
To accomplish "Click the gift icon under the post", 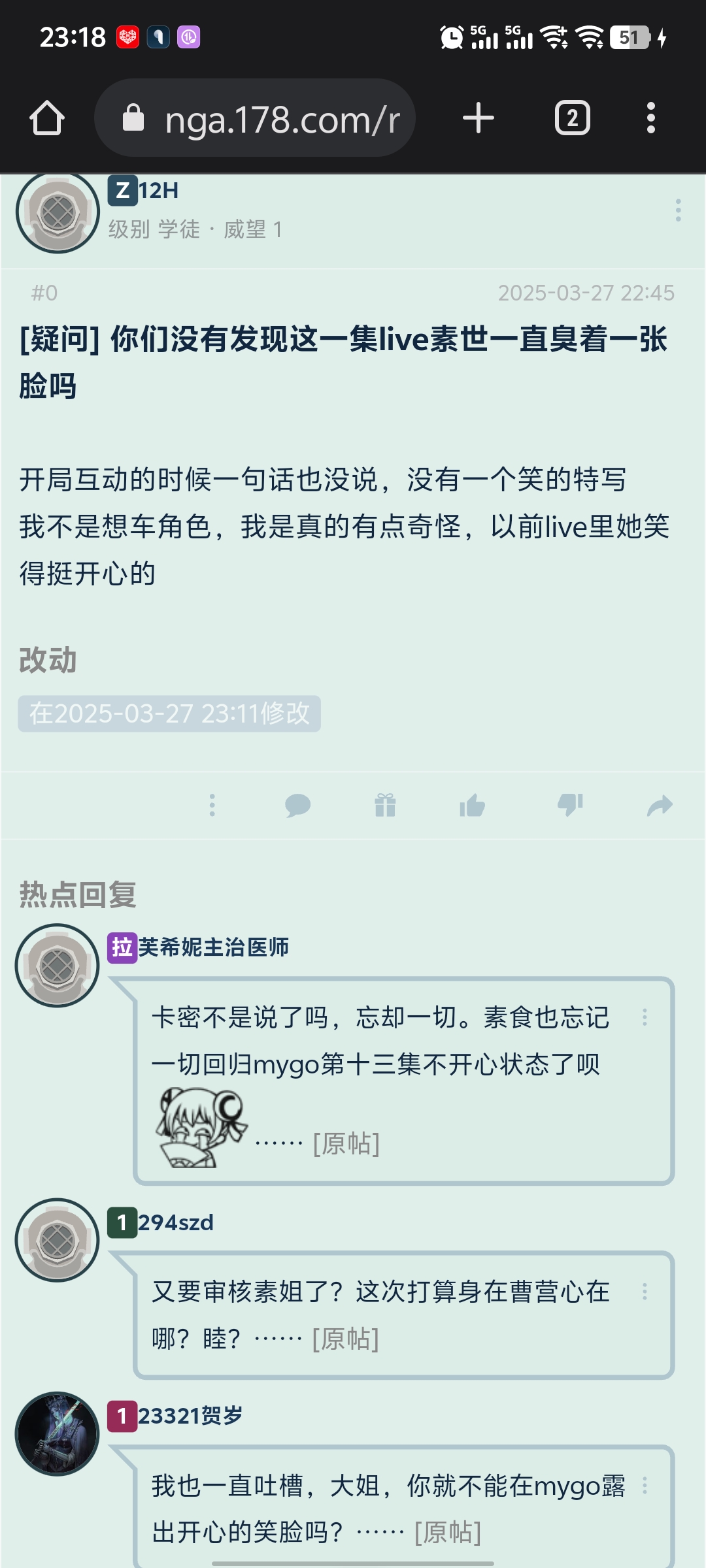I will 386,805.
